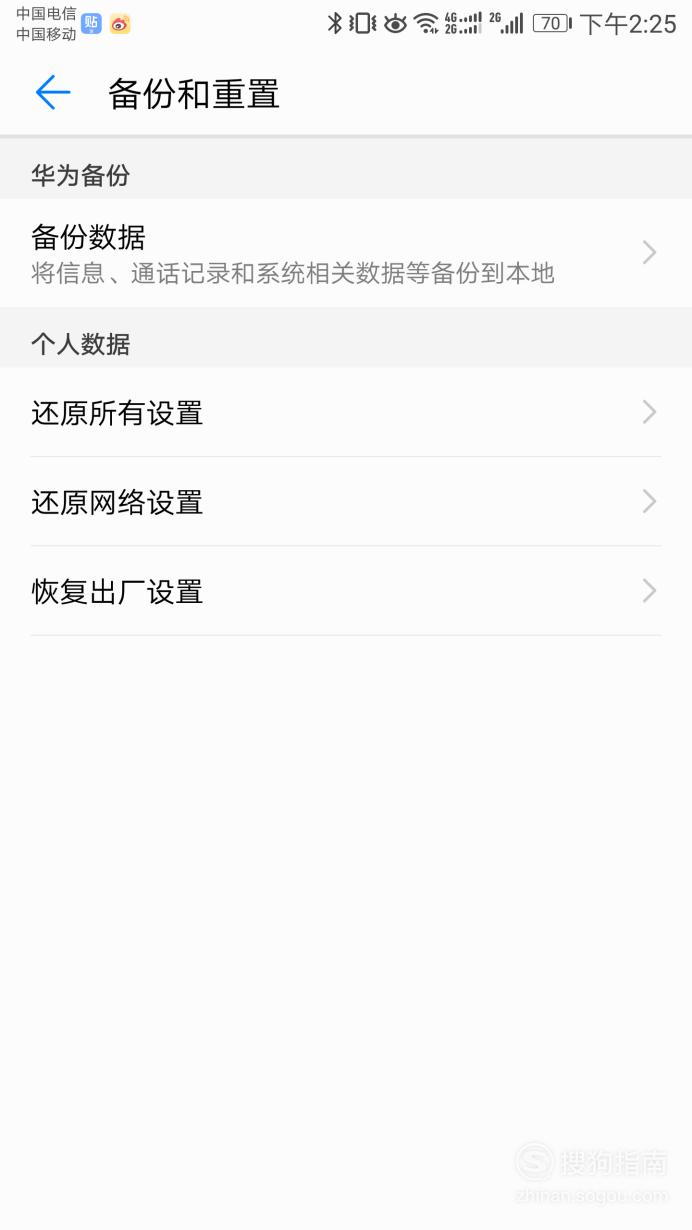Open 备份数据 backup option

tap(346, 253)
